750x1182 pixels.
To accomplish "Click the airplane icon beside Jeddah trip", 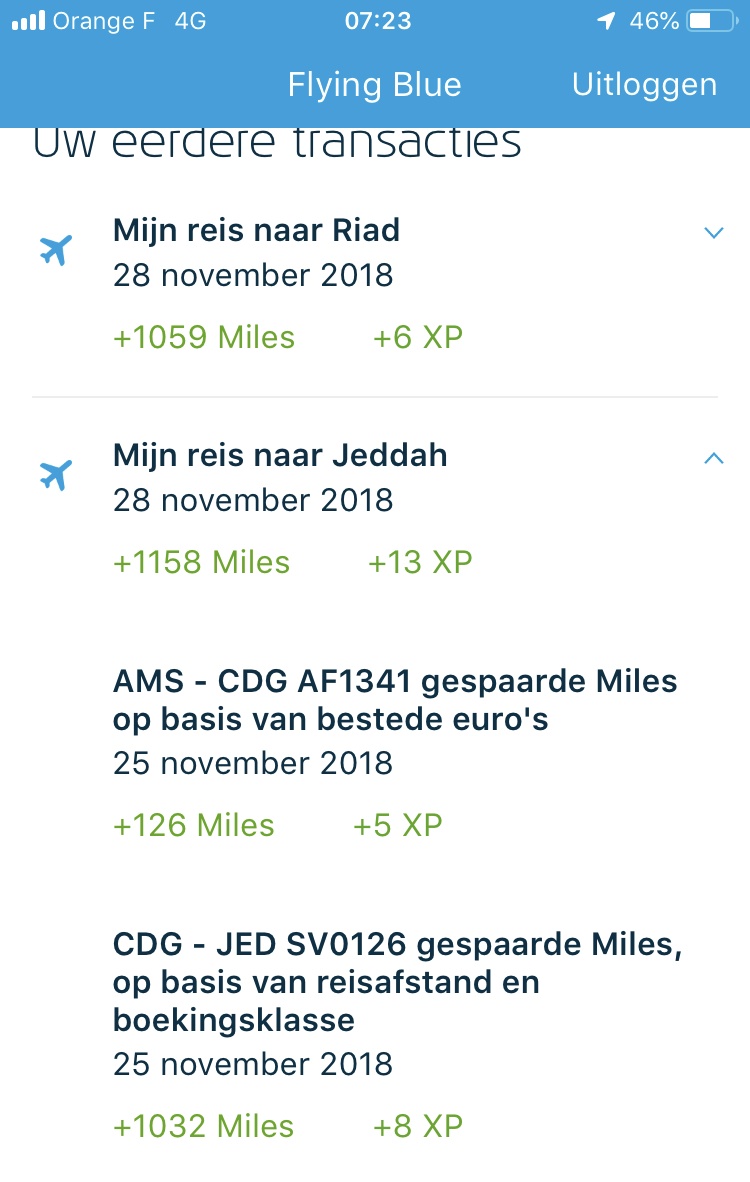I will click(x=55, y=473).
